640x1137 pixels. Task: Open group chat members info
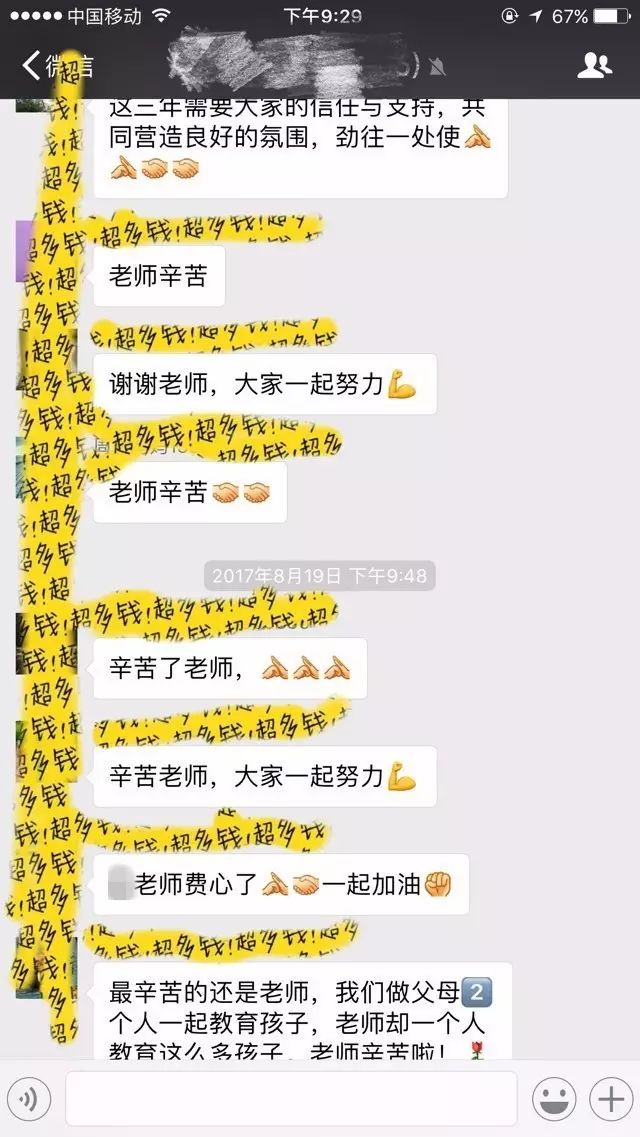[x=594, y=66]
